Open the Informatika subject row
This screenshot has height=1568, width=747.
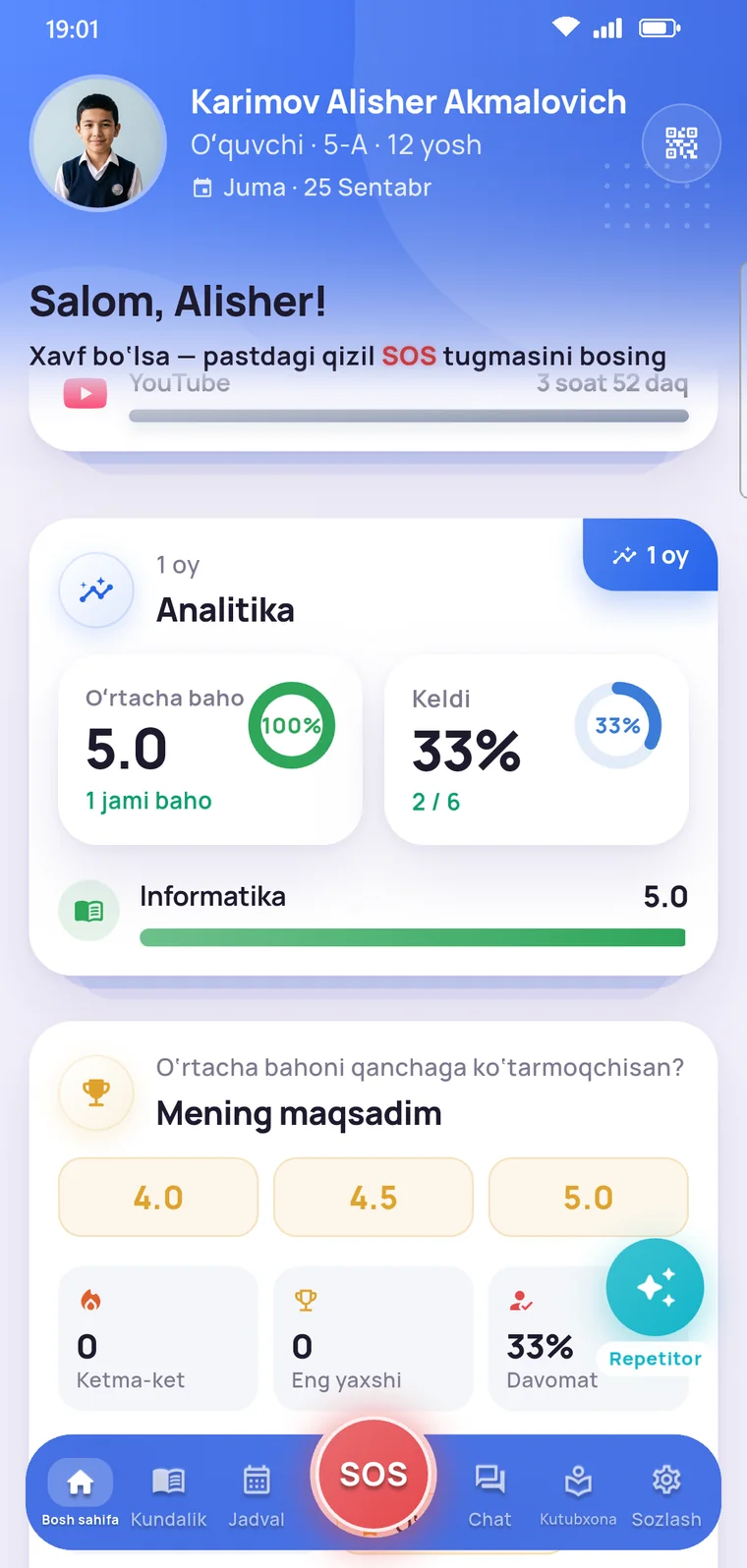(x=373, y=911)
